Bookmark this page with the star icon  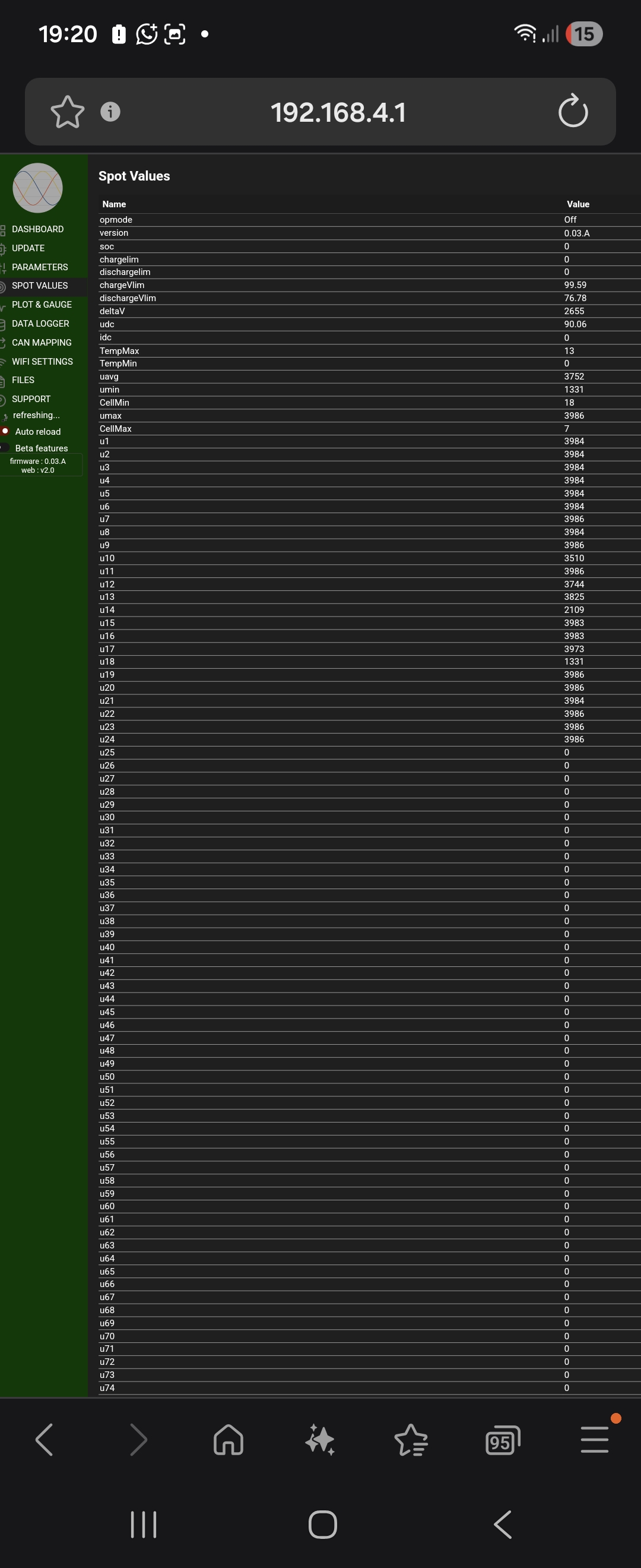point(67,112)
